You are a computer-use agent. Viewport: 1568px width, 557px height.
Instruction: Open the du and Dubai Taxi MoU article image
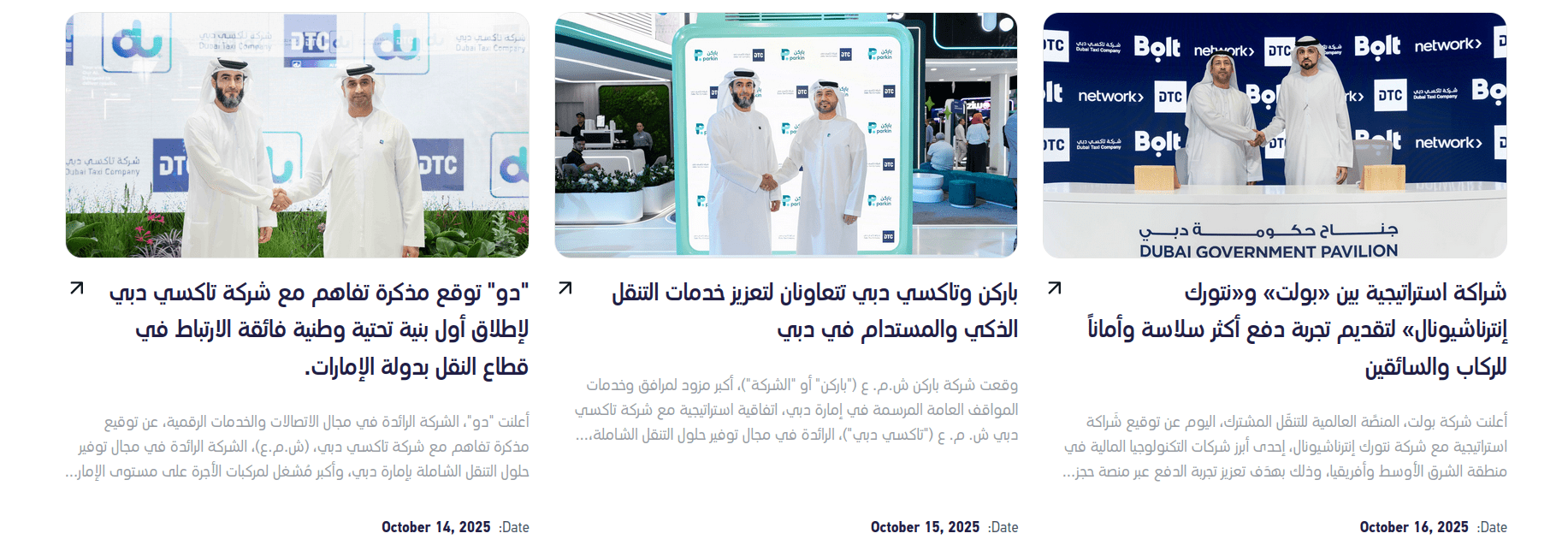tap(297, 134)
